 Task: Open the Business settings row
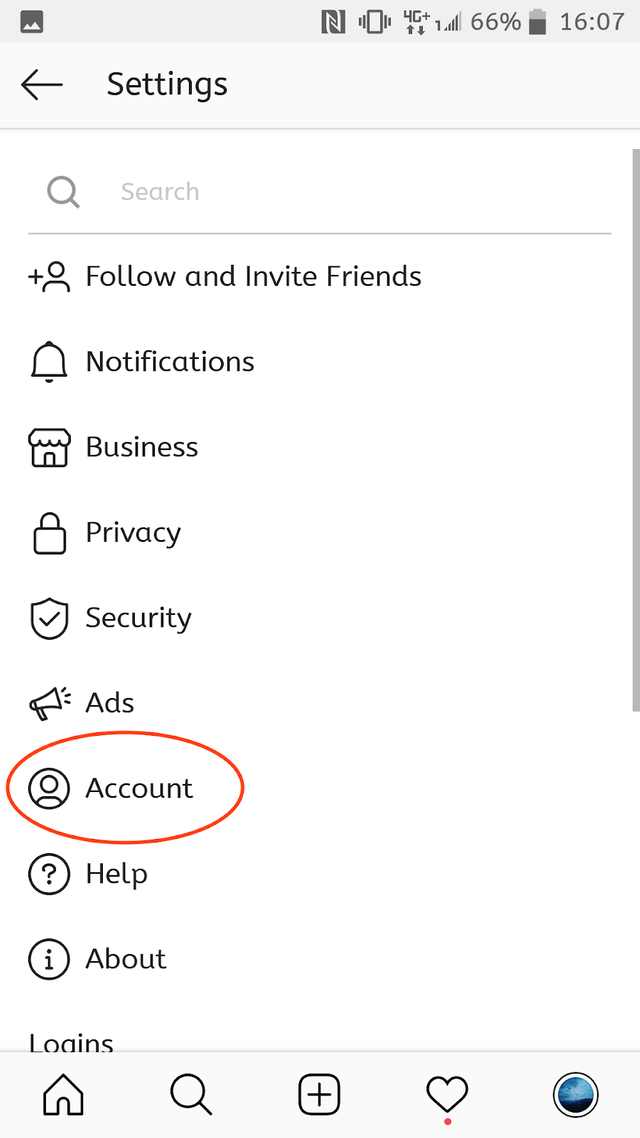(319, 447)
